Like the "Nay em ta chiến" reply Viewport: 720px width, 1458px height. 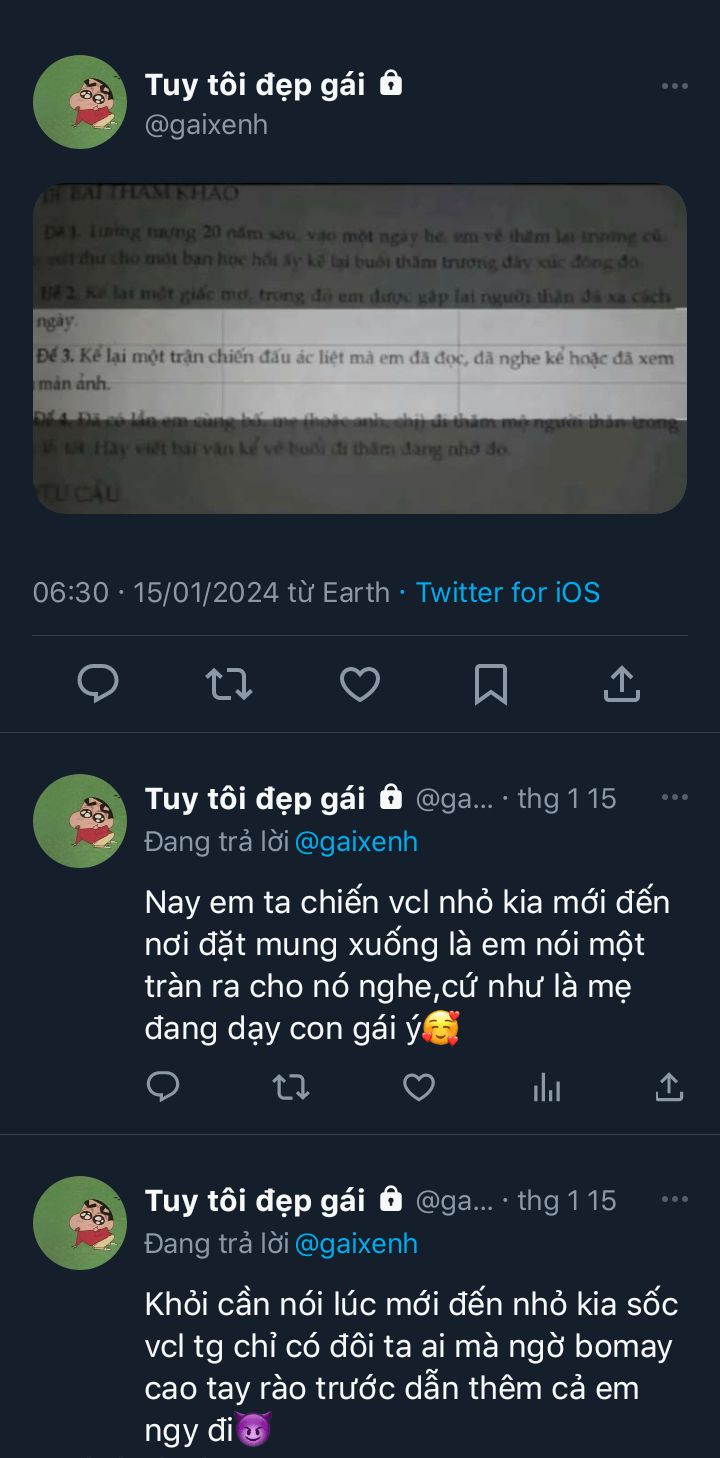coord(418,1087)
